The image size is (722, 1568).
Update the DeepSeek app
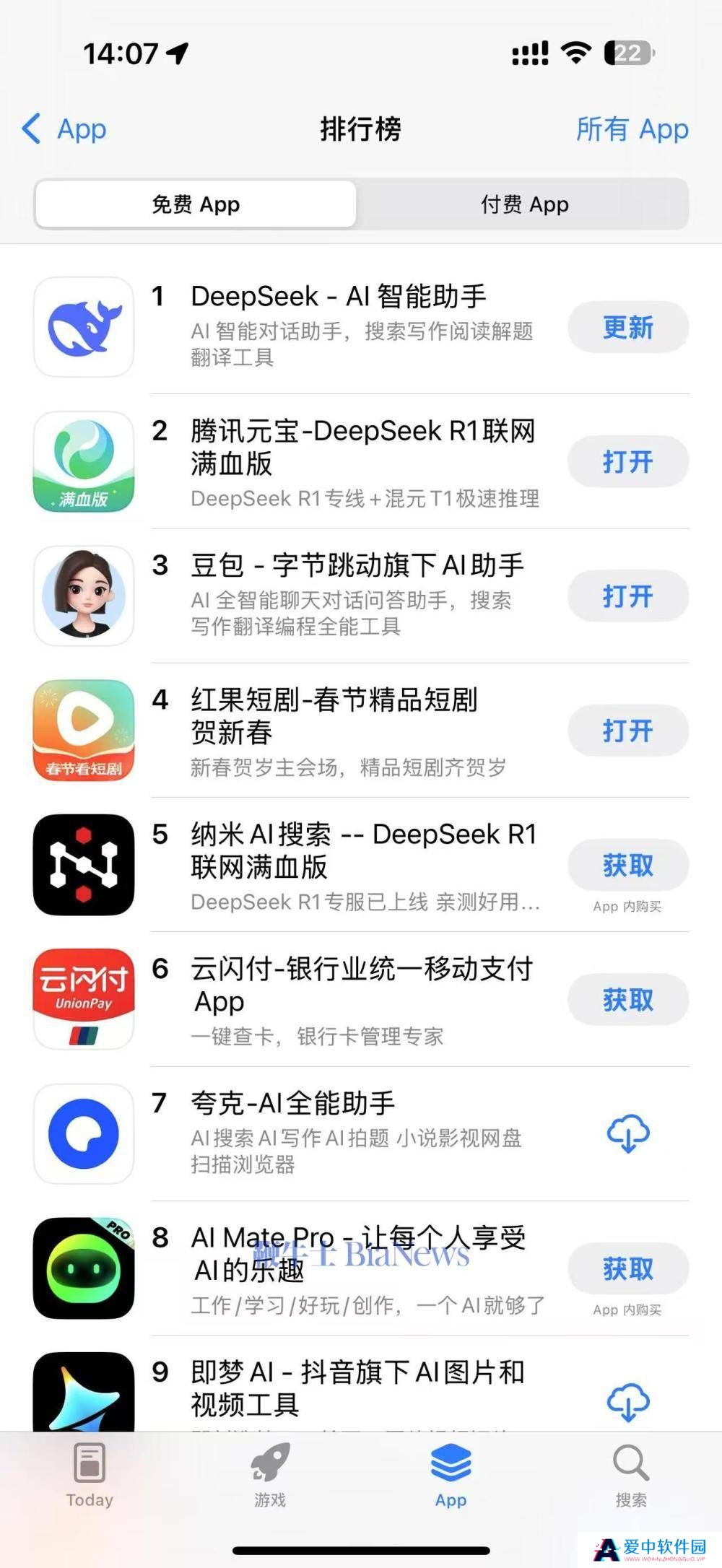coord(628,328)
